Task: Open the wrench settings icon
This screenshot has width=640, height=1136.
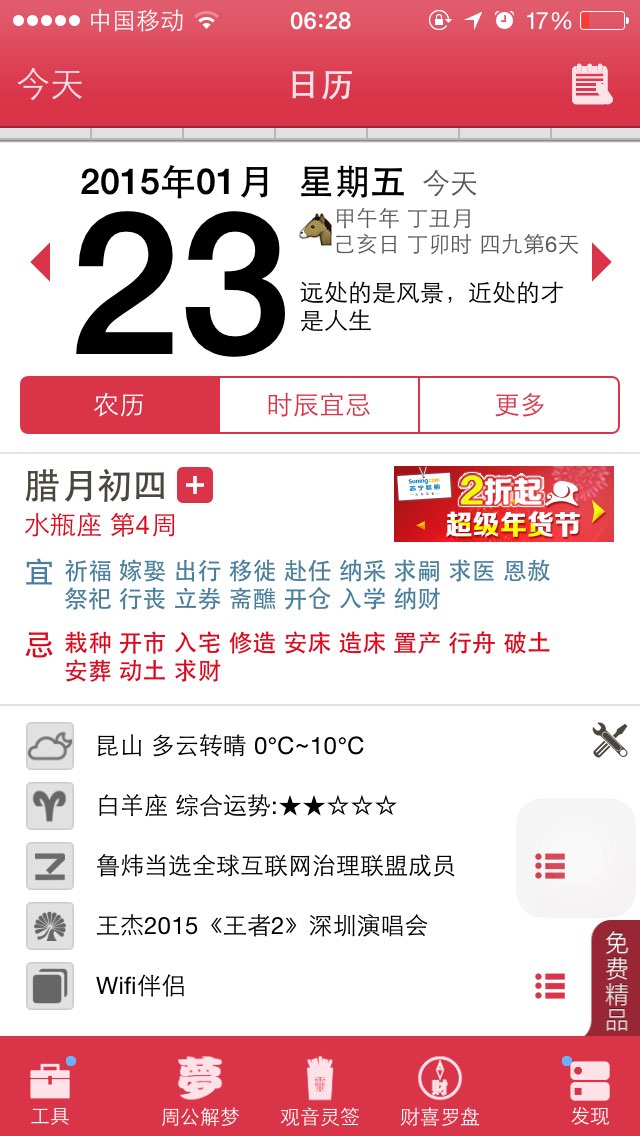Action: coord(609,741)
